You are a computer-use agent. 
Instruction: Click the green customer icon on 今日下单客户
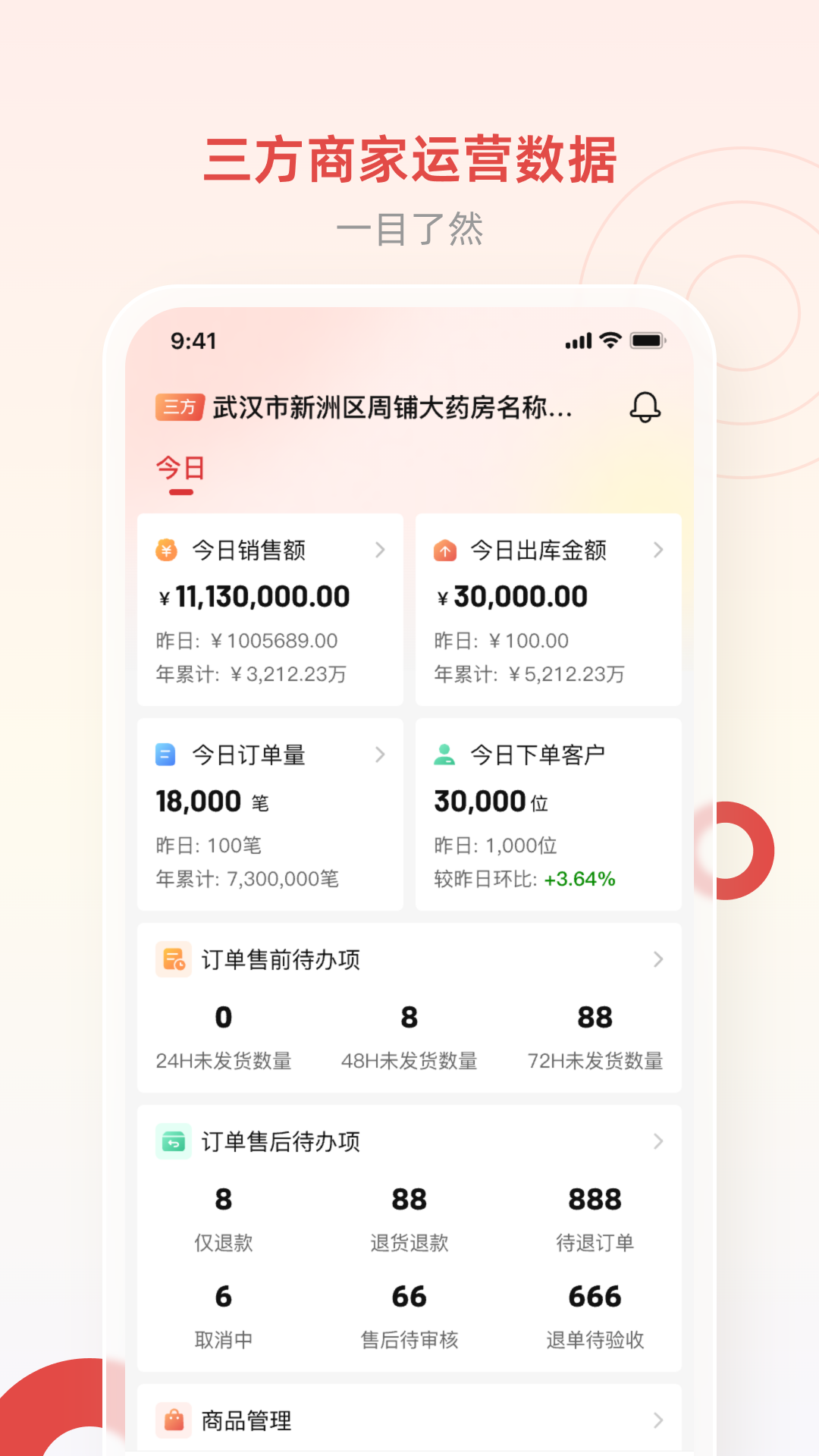click(x=446, y=753)
